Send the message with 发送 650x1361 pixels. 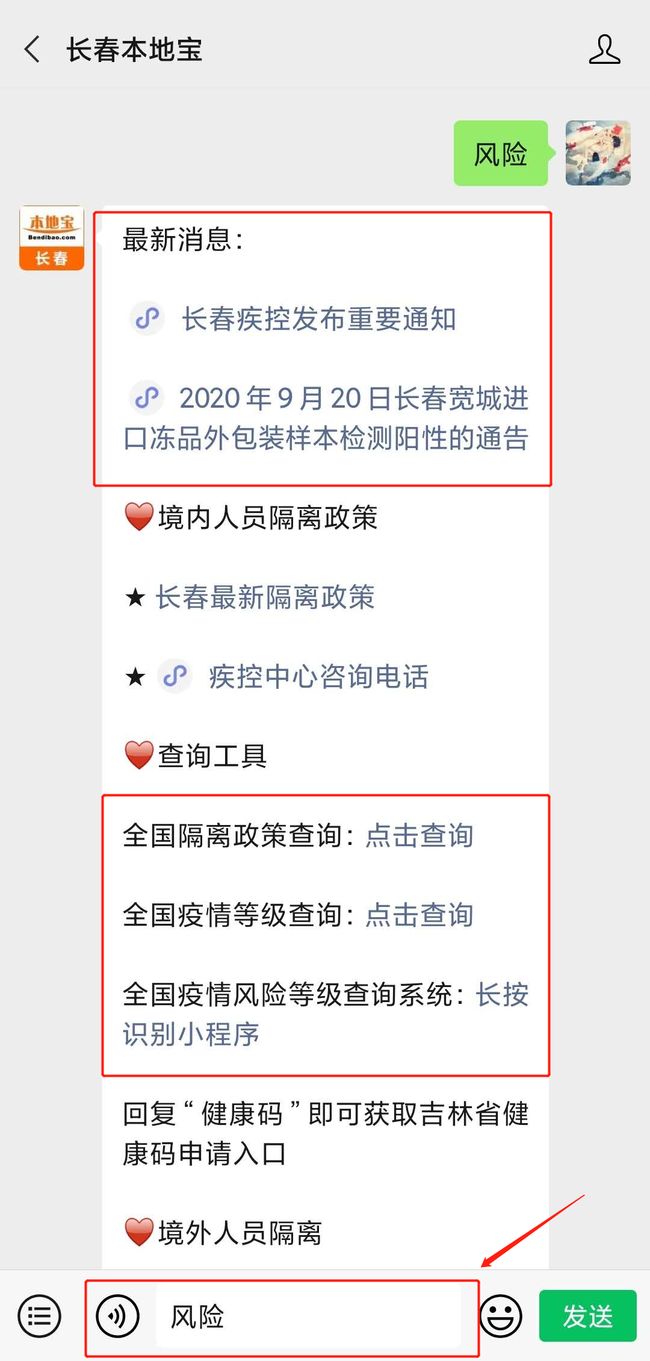point(588,1316)
